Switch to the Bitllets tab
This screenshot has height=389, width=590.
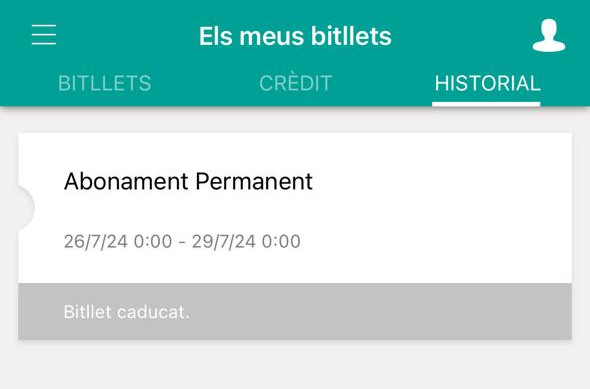tap(105, 83)
